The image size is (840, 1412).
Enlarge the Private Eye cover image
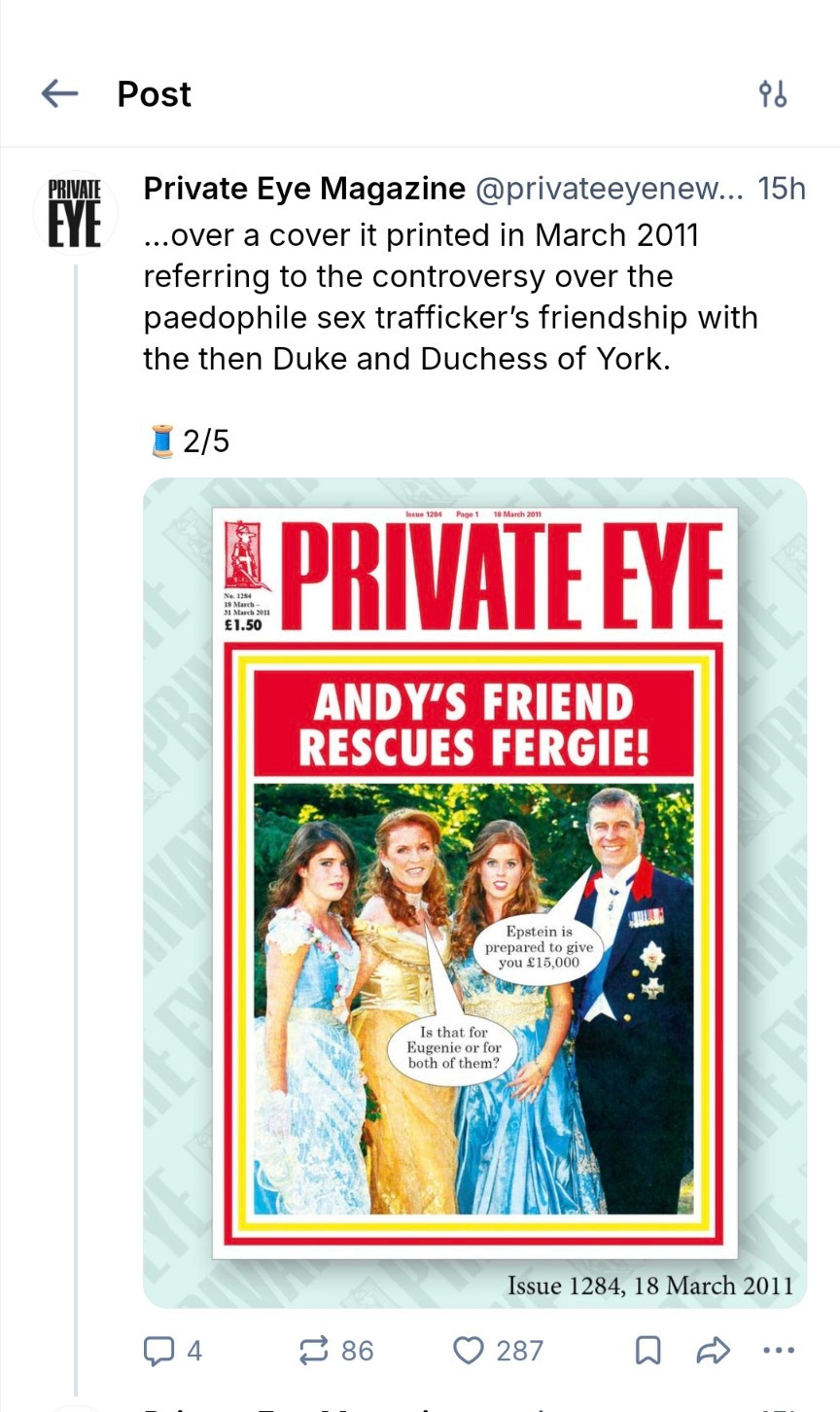click(474, 891)
